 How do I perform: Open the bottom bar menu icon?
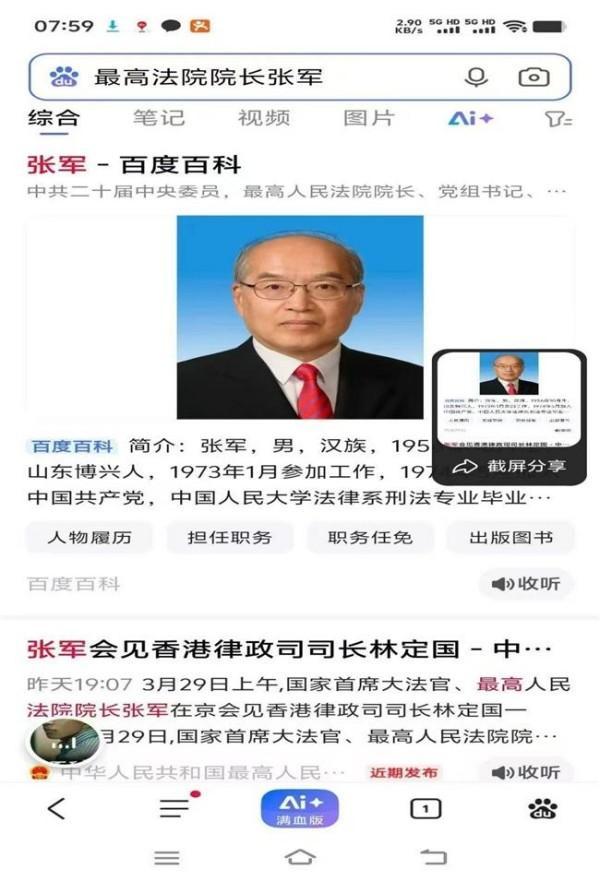[x=174, y=808]
